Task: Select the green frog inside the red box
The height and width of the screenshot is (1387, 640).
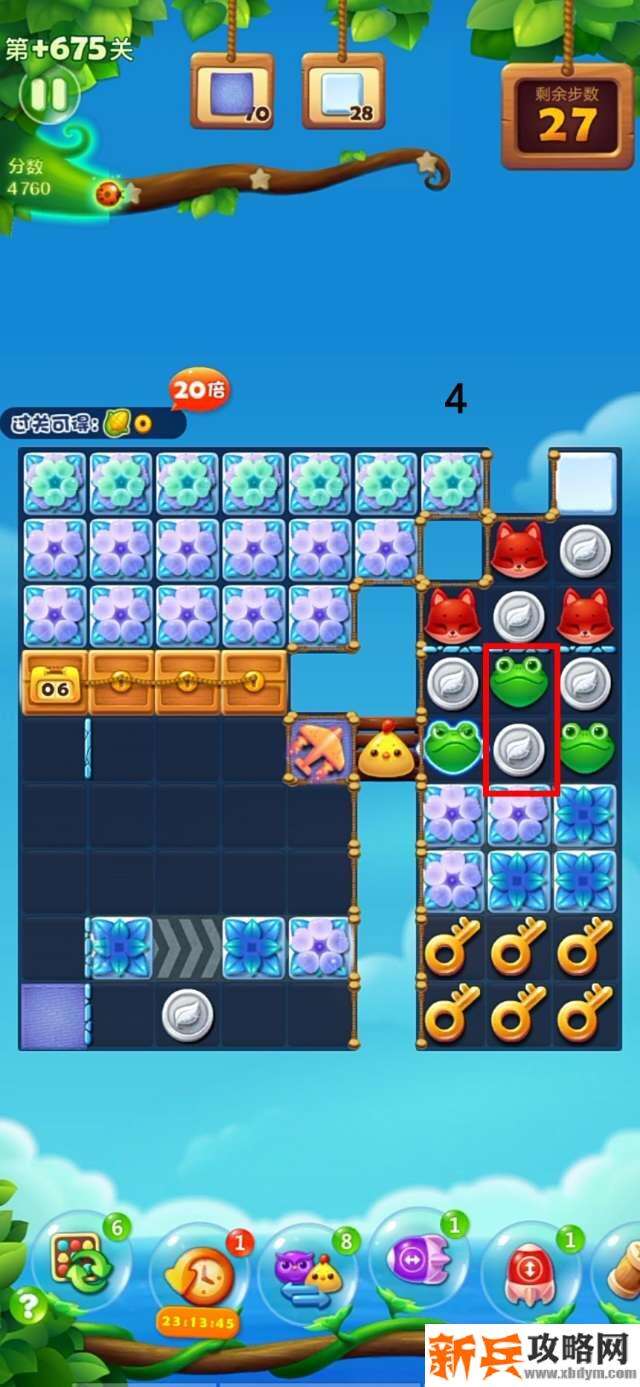Action: click(x=519, y=683)
